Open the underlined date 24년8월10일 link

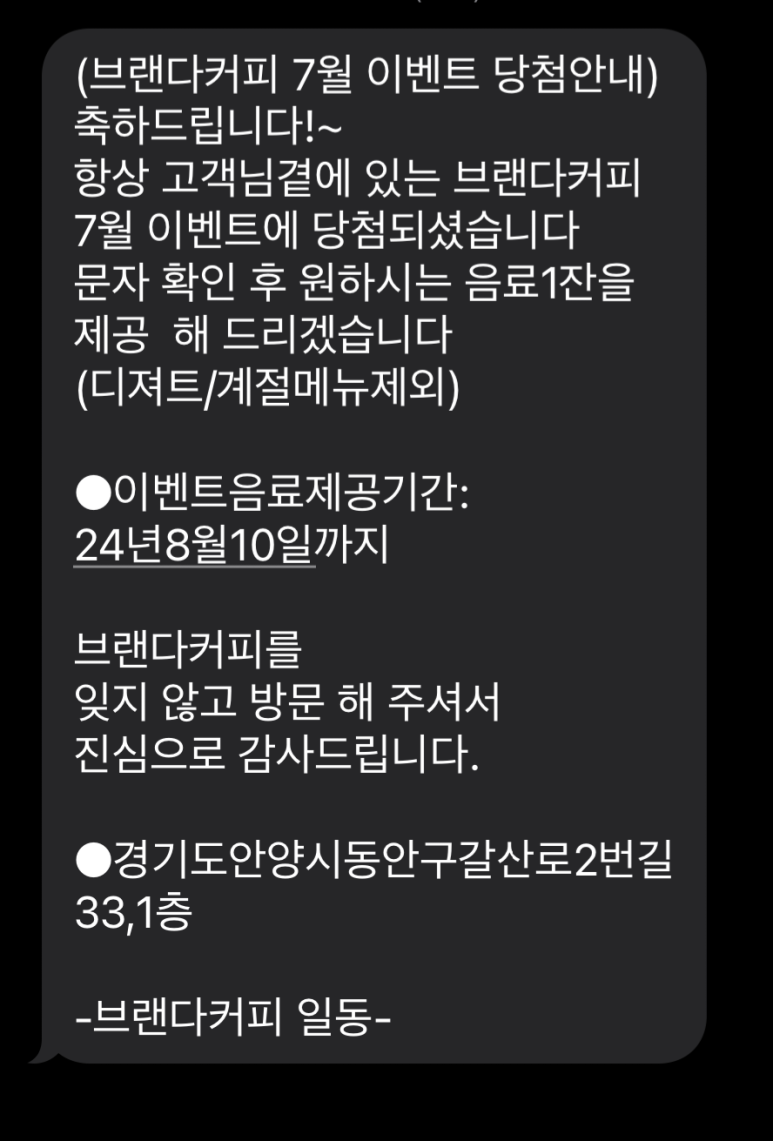pos(194,546)
